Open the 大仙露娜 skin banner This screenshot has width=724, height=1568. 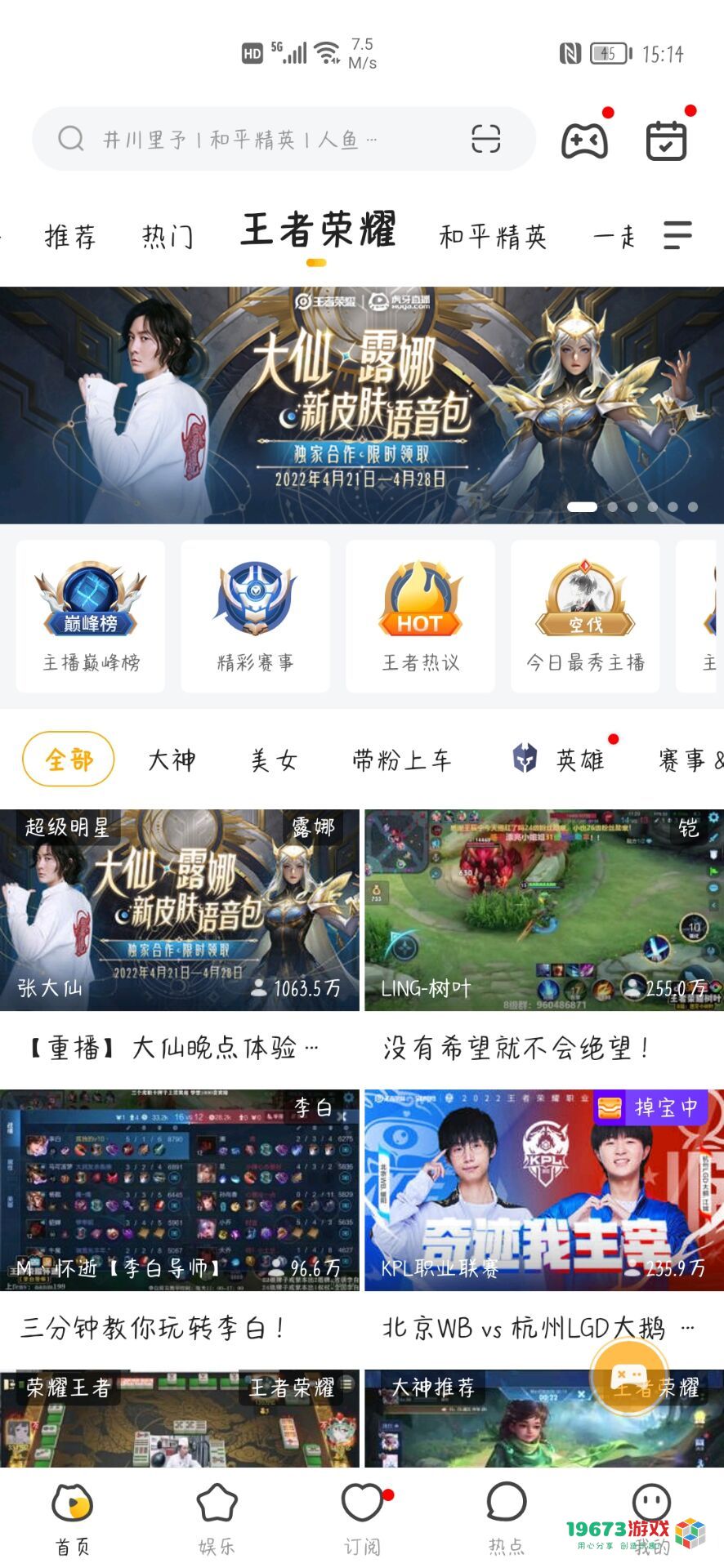[x=362, y=404]
